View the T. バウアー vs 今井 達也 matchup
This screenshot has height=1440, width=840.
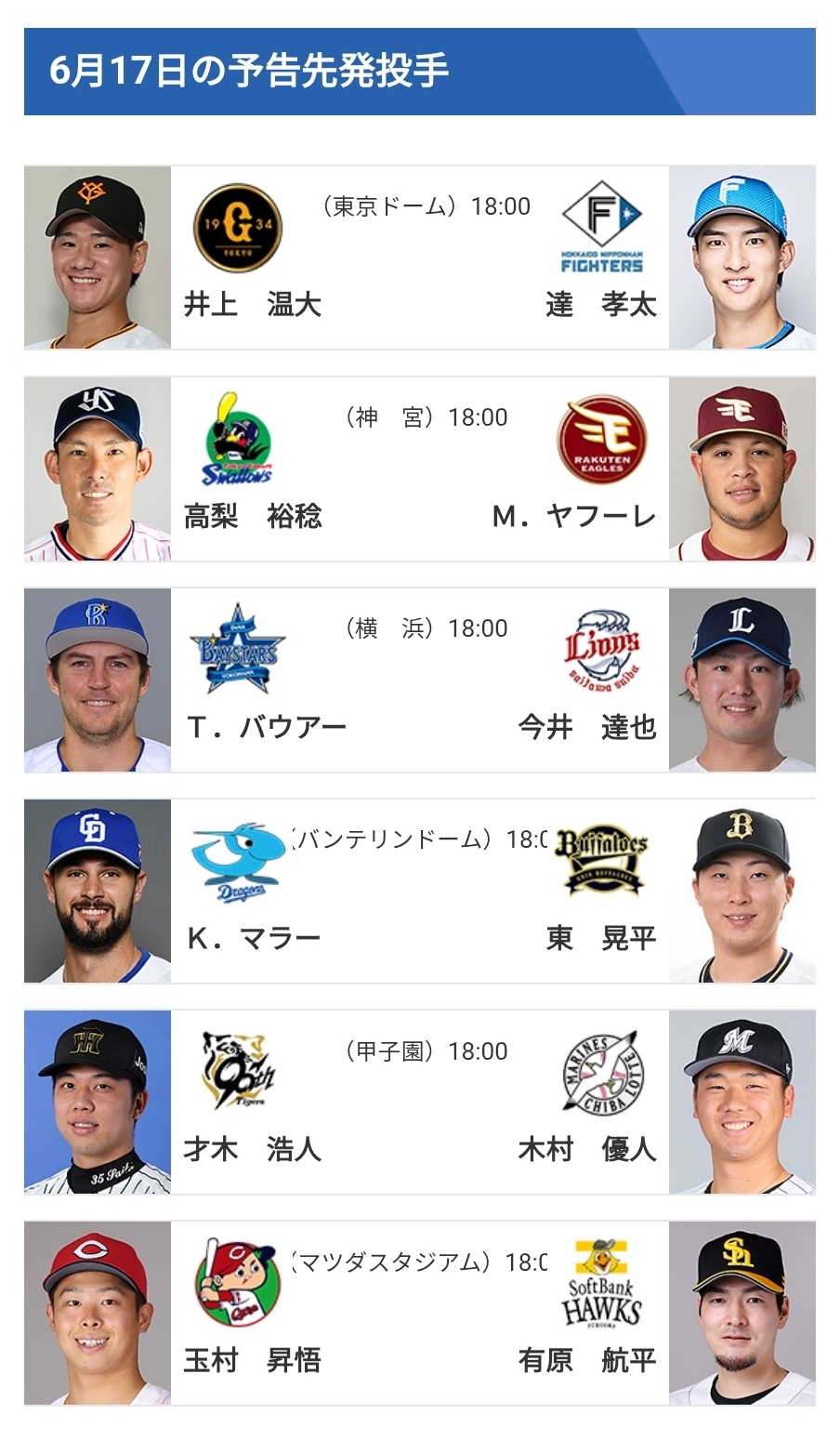pyautogui.click(x=420, y=680)
